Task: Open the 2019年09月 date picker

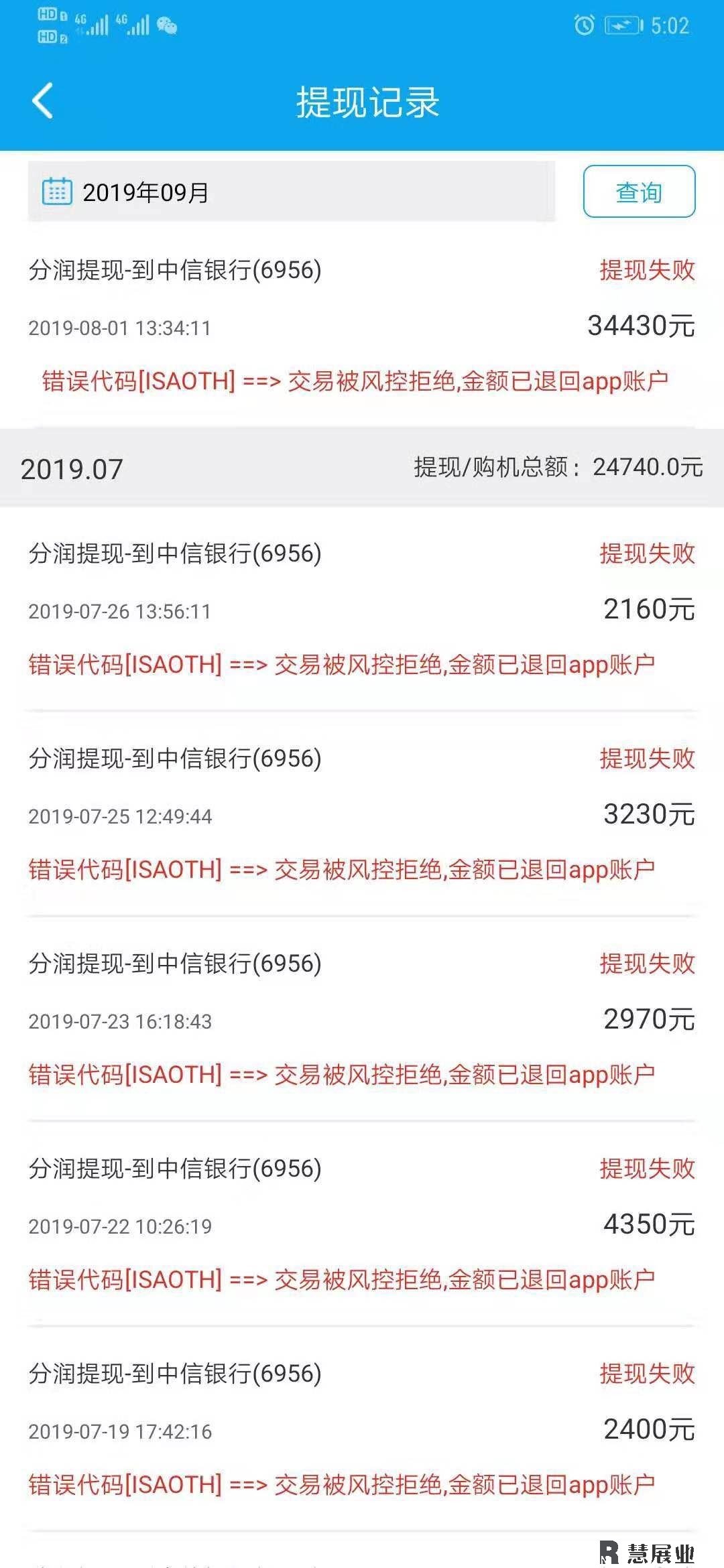Action: pyautogui.click(x=292, y=192)
